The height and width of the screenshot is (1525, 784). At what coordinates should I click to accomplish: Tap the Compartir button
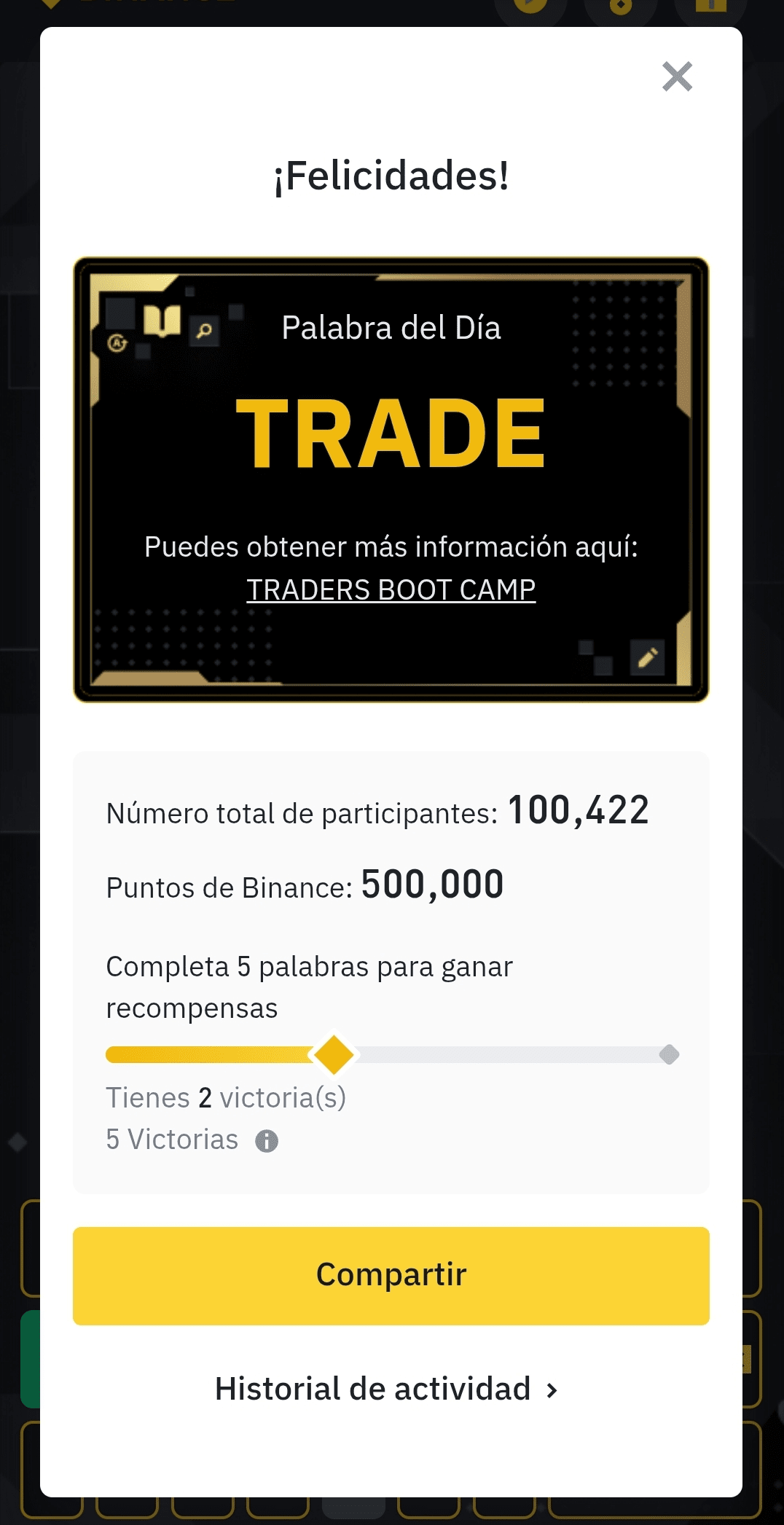pos(391,1275)
